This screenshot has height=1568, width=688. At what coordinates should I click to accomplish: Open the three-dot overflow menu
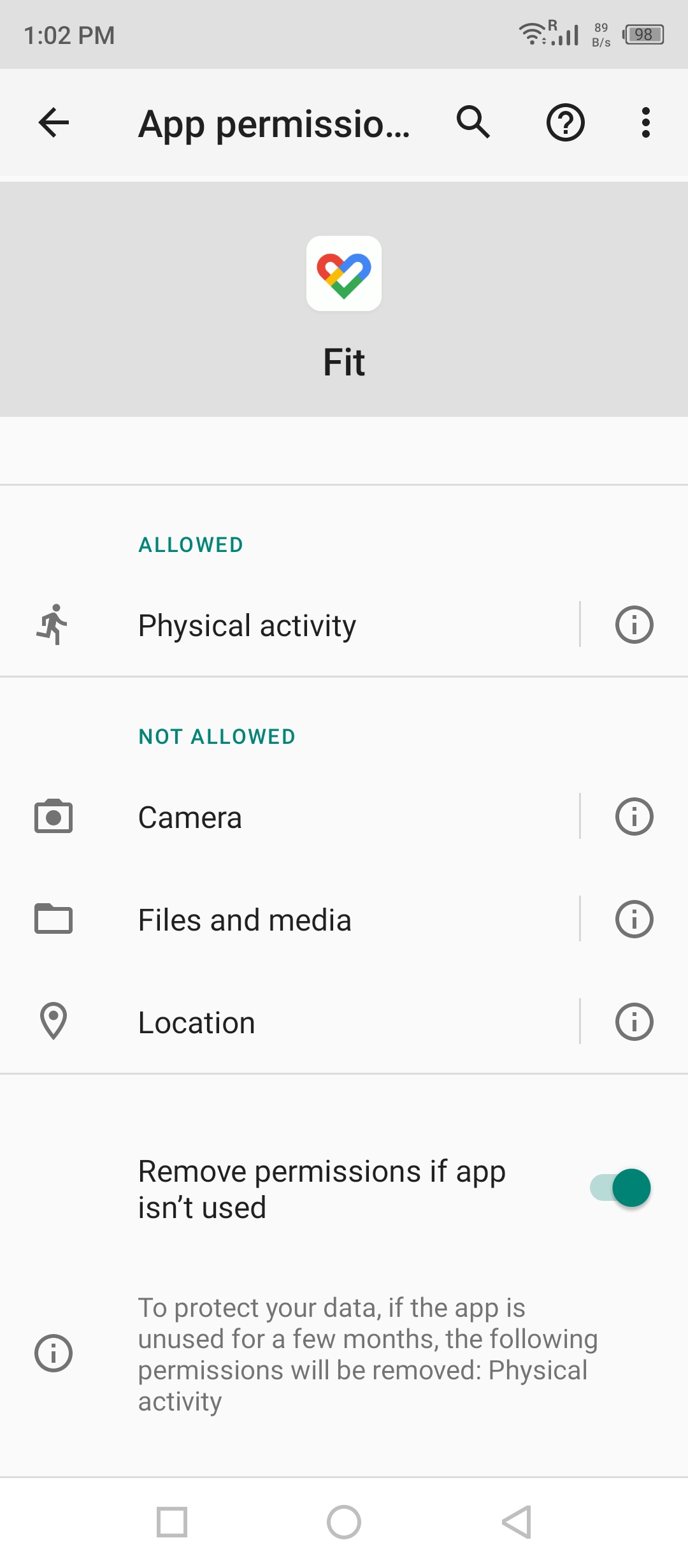tap(645, 122)
